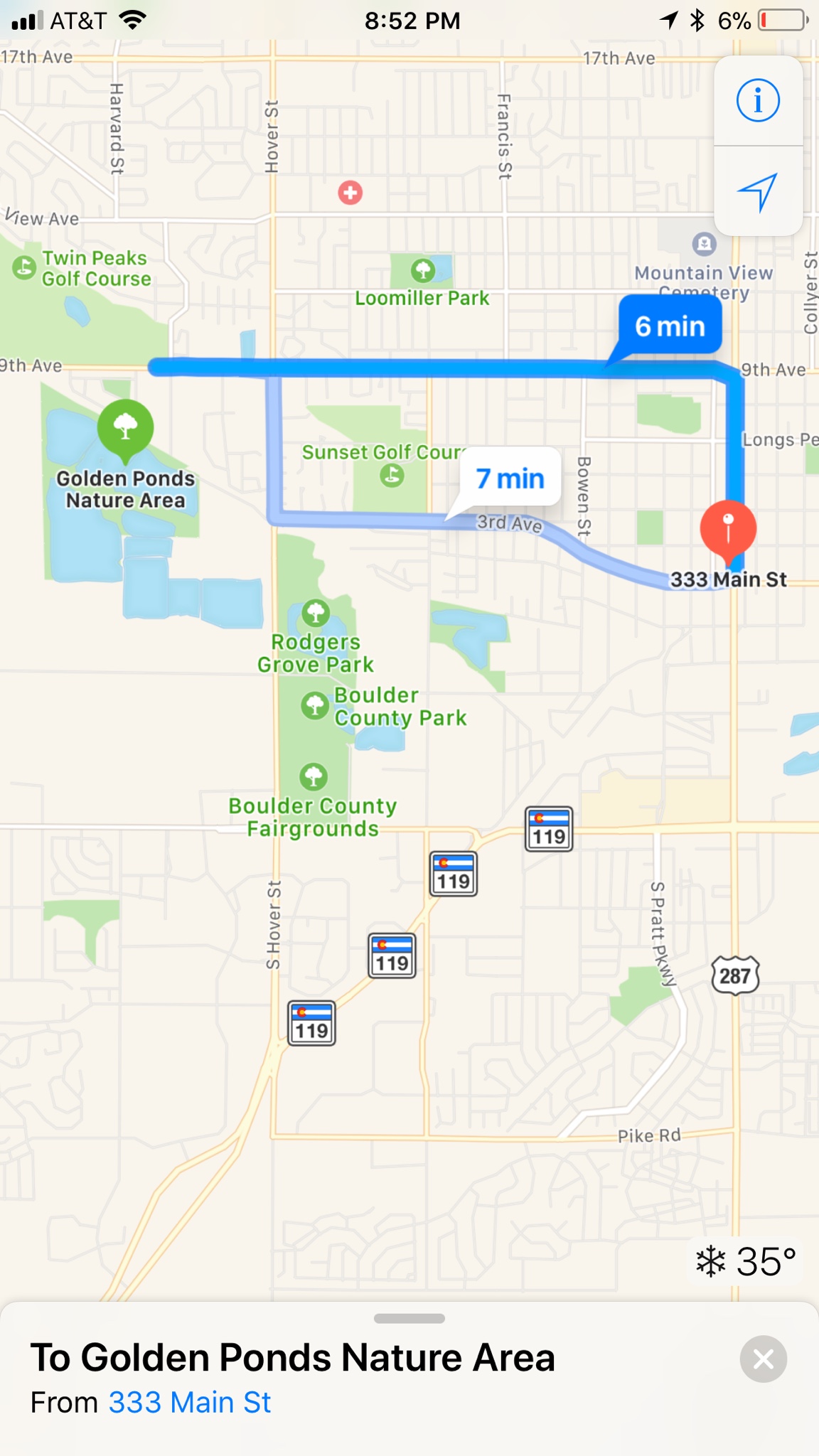Open the map info settings button
This screenshot has height=1456, width=819.
(x=758, y=100)
